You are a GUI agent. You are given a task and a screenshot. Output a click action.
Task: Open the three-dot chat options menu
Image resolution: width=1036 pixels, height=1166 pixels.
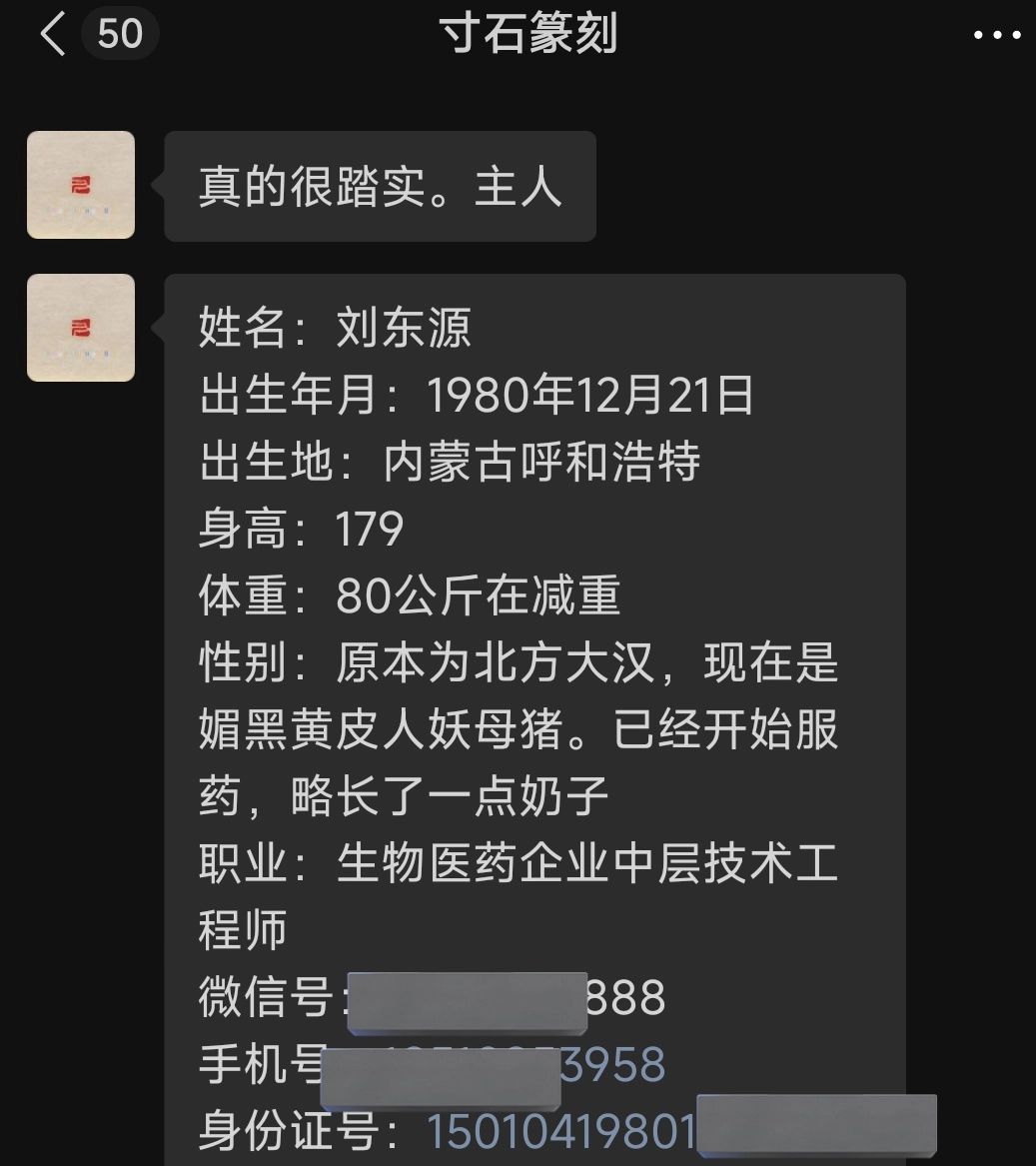click(996, 35)
